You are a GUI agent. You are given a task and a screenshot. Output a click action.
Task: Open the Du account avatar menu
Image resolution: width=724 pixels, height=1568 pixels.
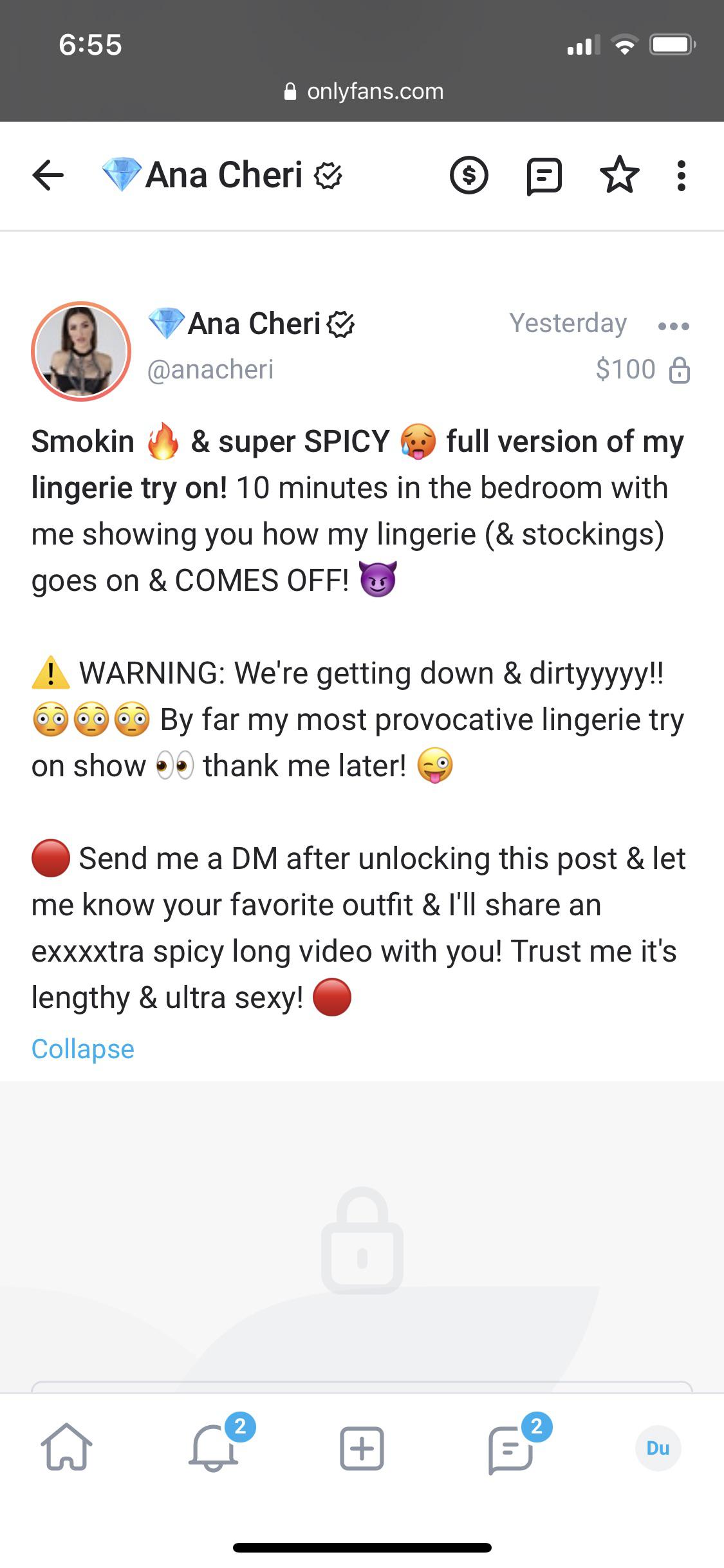pyautogui.click(x=658, y=1448)
